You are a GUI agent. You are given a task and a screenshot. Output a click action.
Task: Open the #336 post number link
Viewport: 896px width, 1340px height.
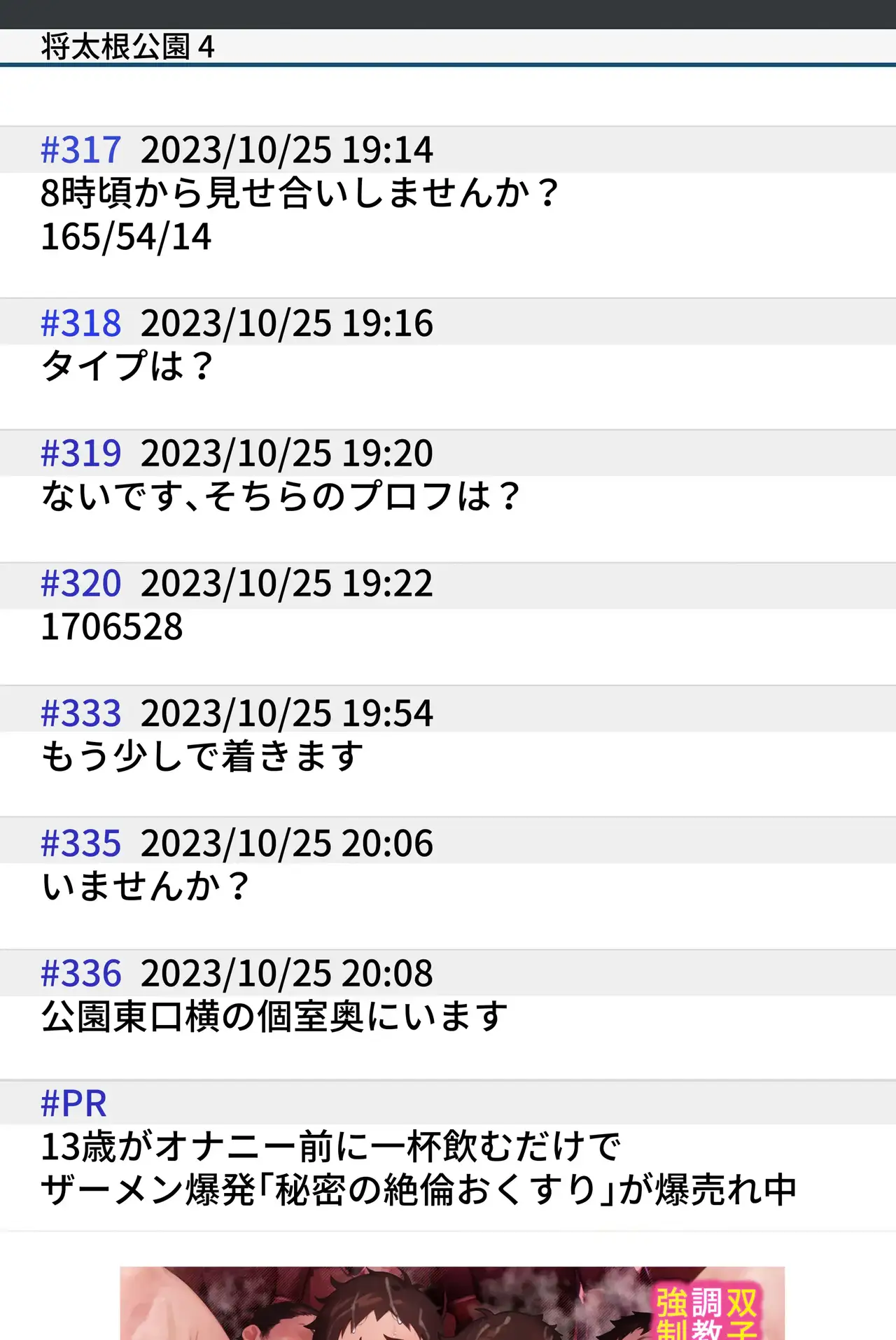pyautogui.click(x=81, y=974)
